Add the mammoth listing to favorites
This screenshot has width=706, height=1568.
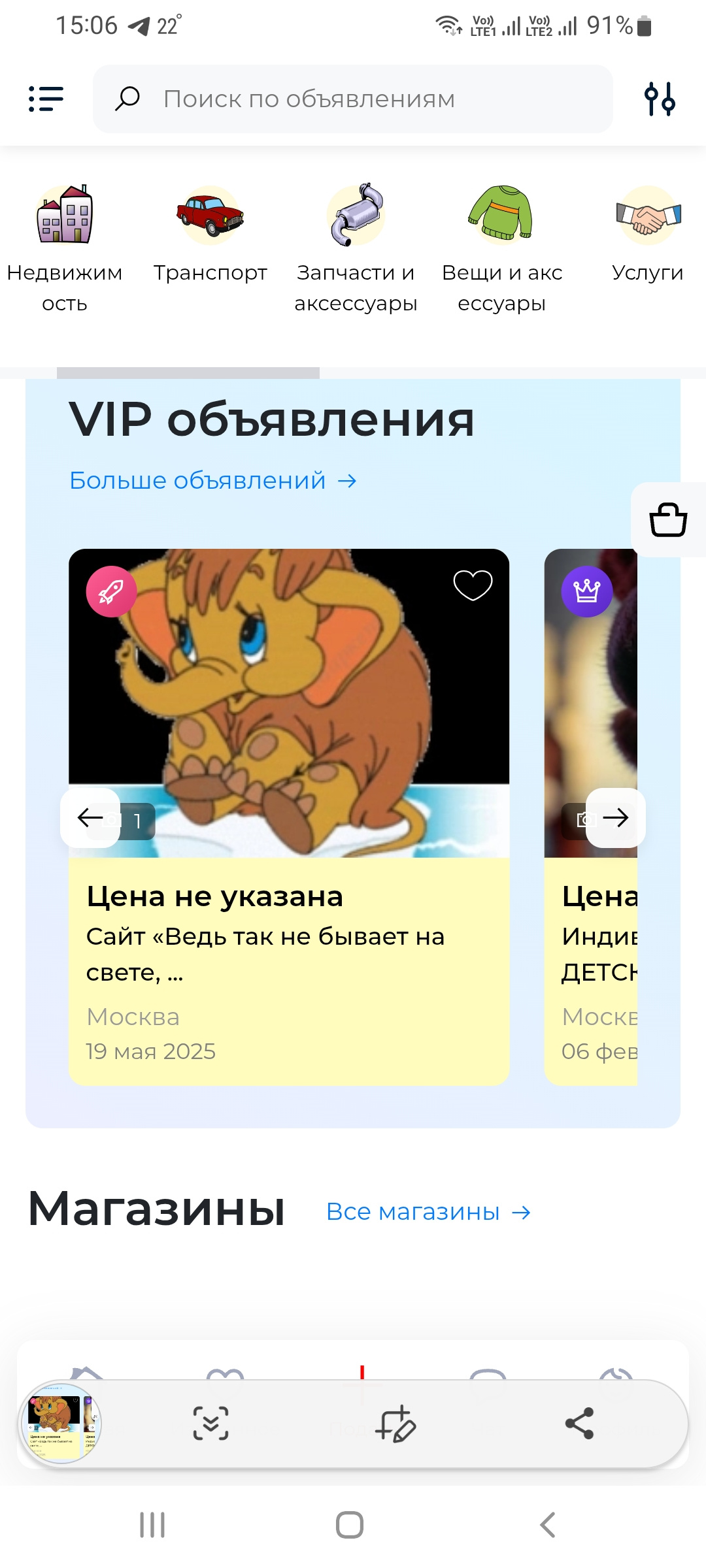pyautogui.click(x=473, y=585)
